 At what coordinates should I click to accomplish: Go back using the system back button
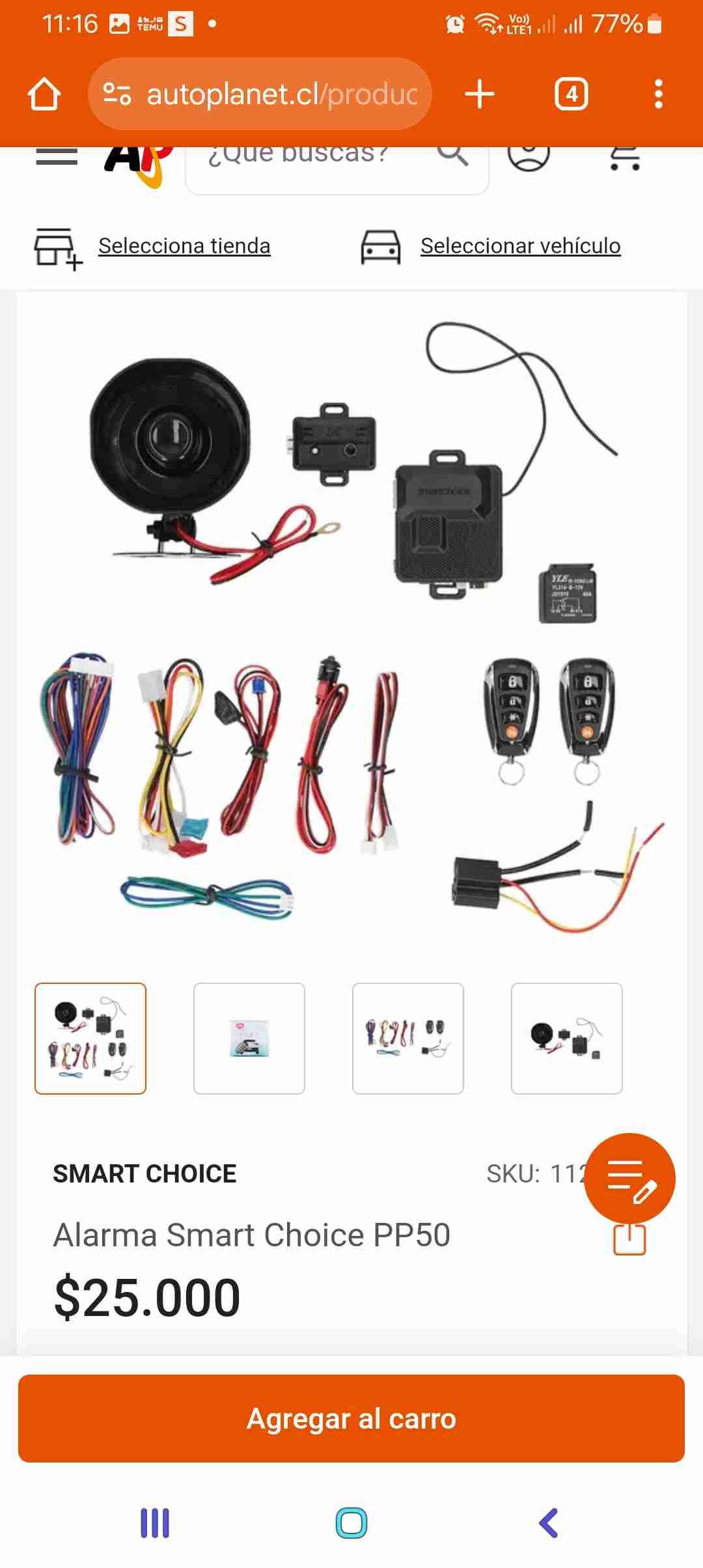(x=548, y=1524)
